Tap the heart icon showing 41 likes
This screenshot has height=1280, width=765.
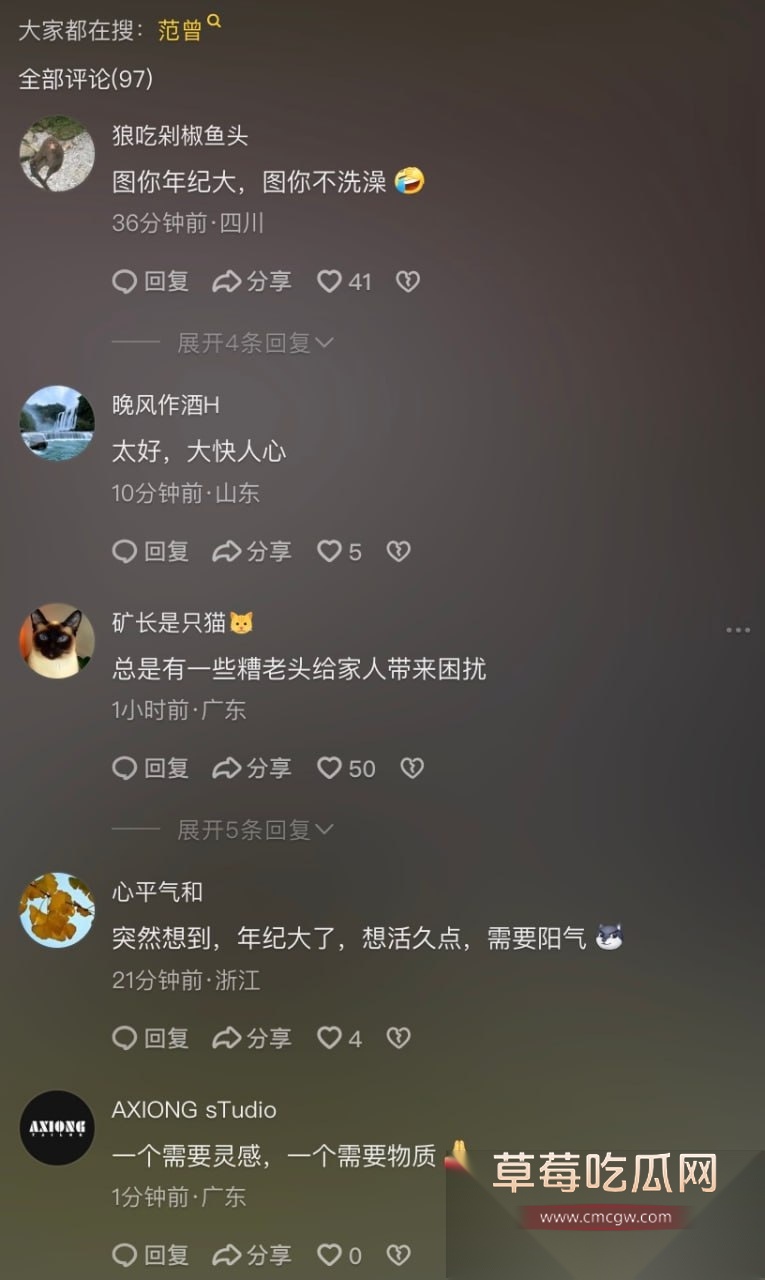coord(330,281)
